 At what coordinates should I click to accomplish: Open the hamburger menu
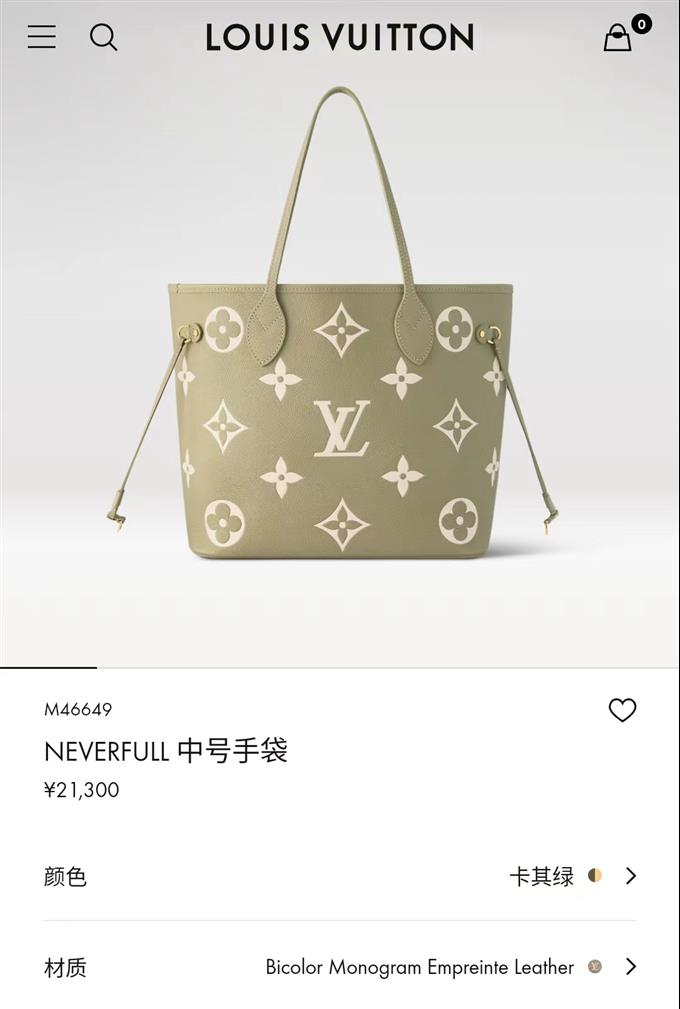click(41, 37)
